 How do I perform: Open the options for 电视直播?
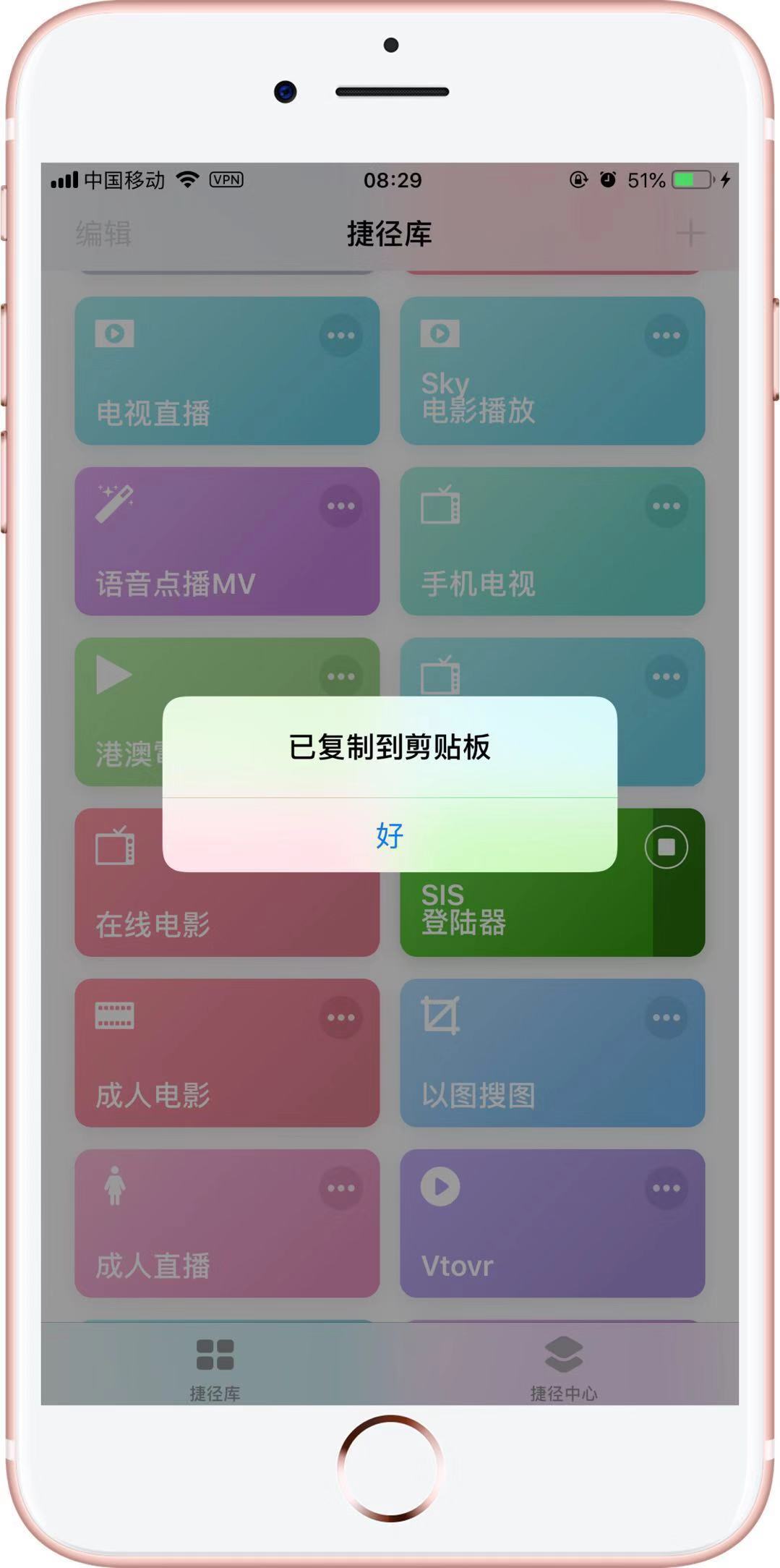(x=340, y=336)
